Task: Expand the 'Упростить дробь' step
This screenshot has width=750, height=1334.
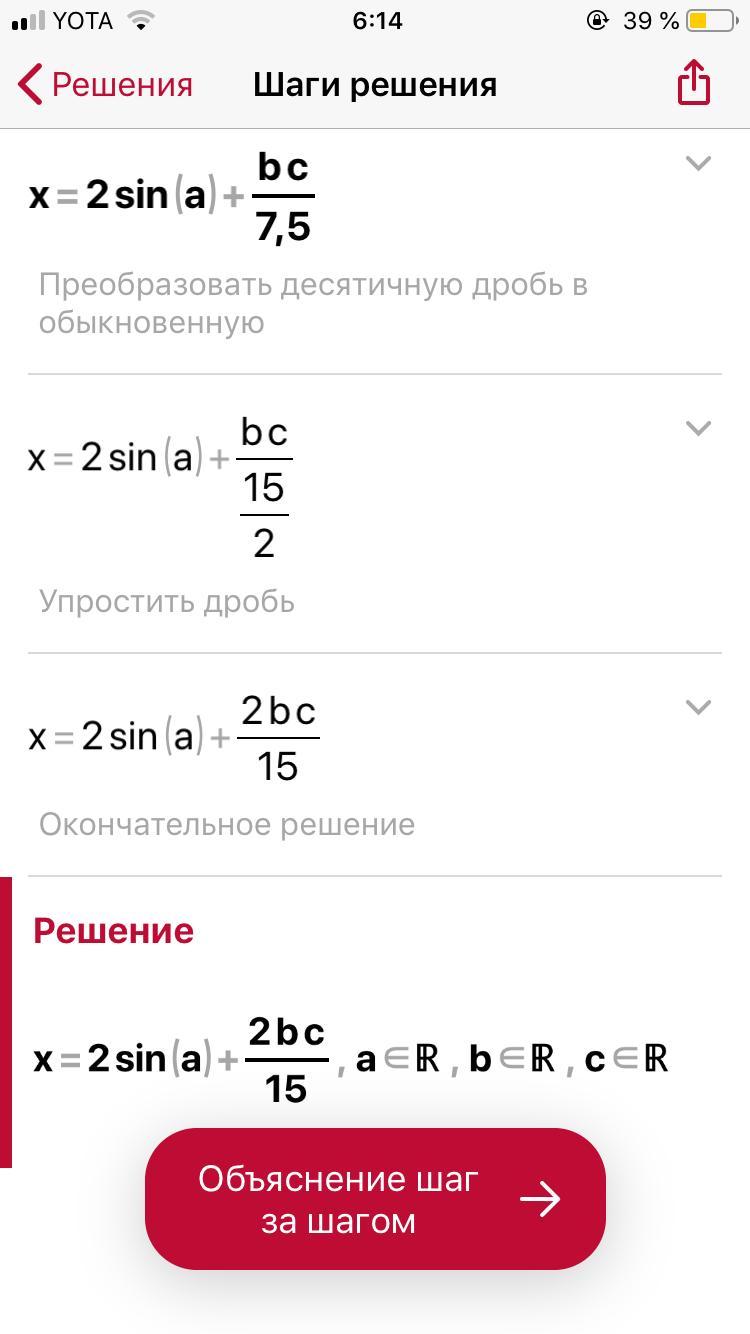Action: click(698, 428)
